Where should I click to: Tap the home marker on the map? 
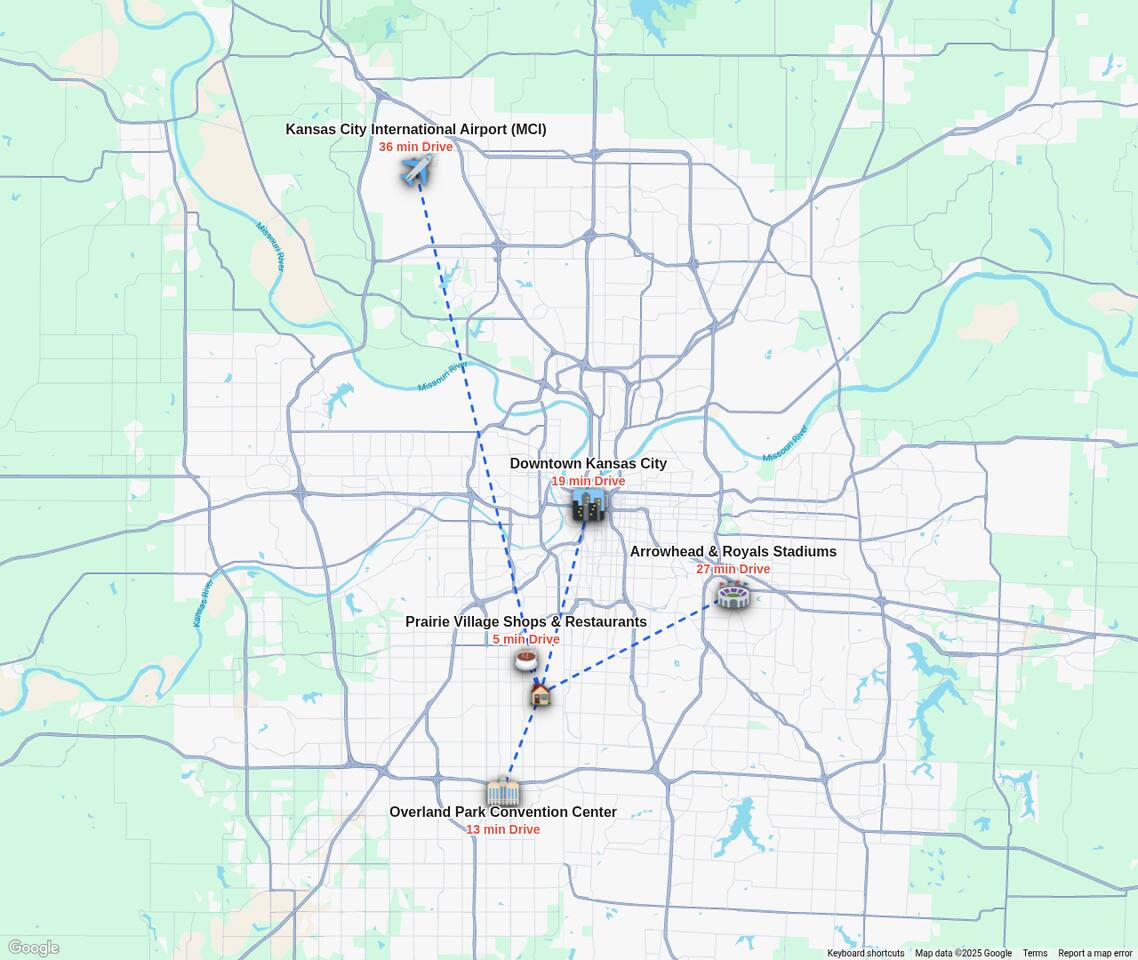coord(540,694)
